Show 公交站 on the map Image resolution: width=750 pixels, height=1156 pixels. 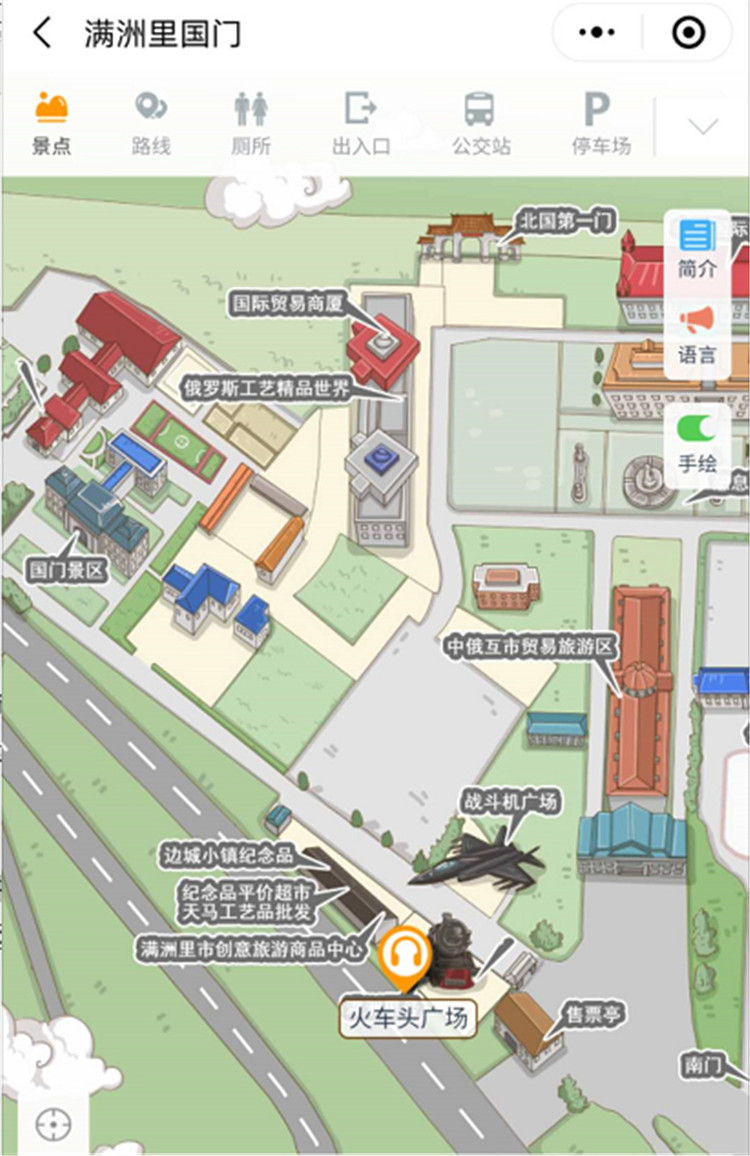tap(481, 124)
